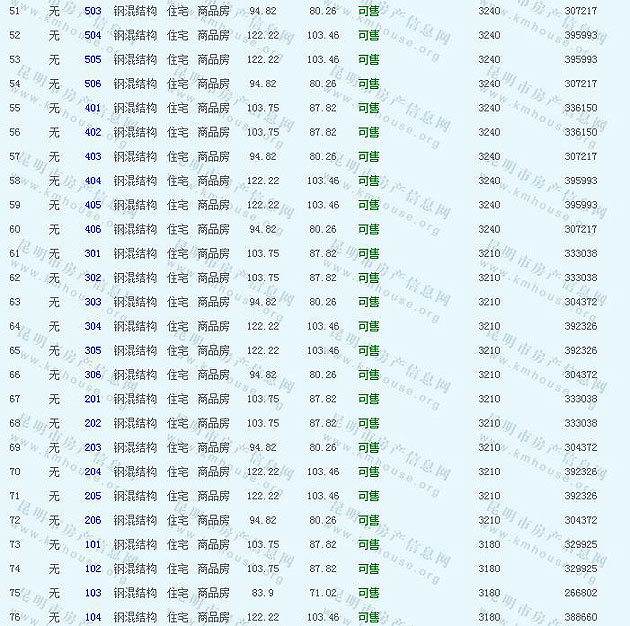Open the 404 room link

tap(93, 181)
